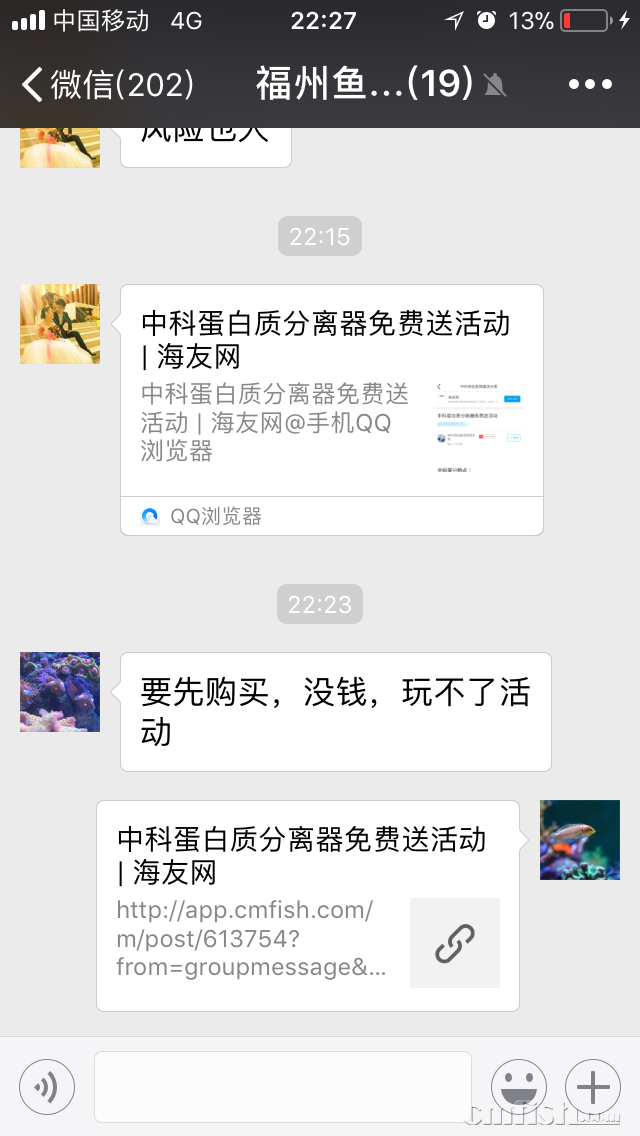The height and width of the screenshot is (1136, 640).
Task: Open the emoji sticker panel
Action: (x=518, y=1086)
